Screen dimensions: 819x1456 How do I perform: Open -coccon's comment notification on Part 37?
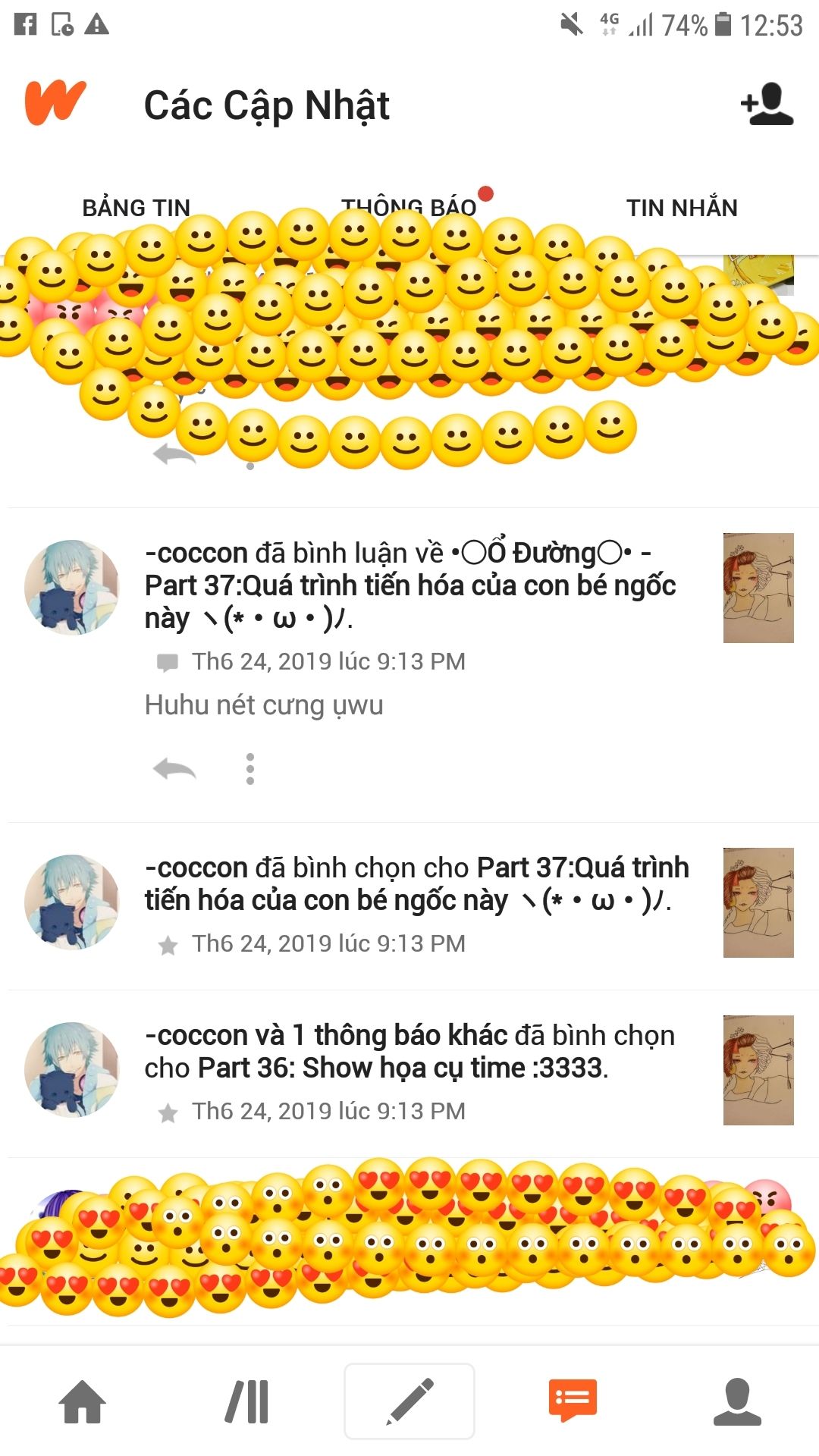coord(409,665)
